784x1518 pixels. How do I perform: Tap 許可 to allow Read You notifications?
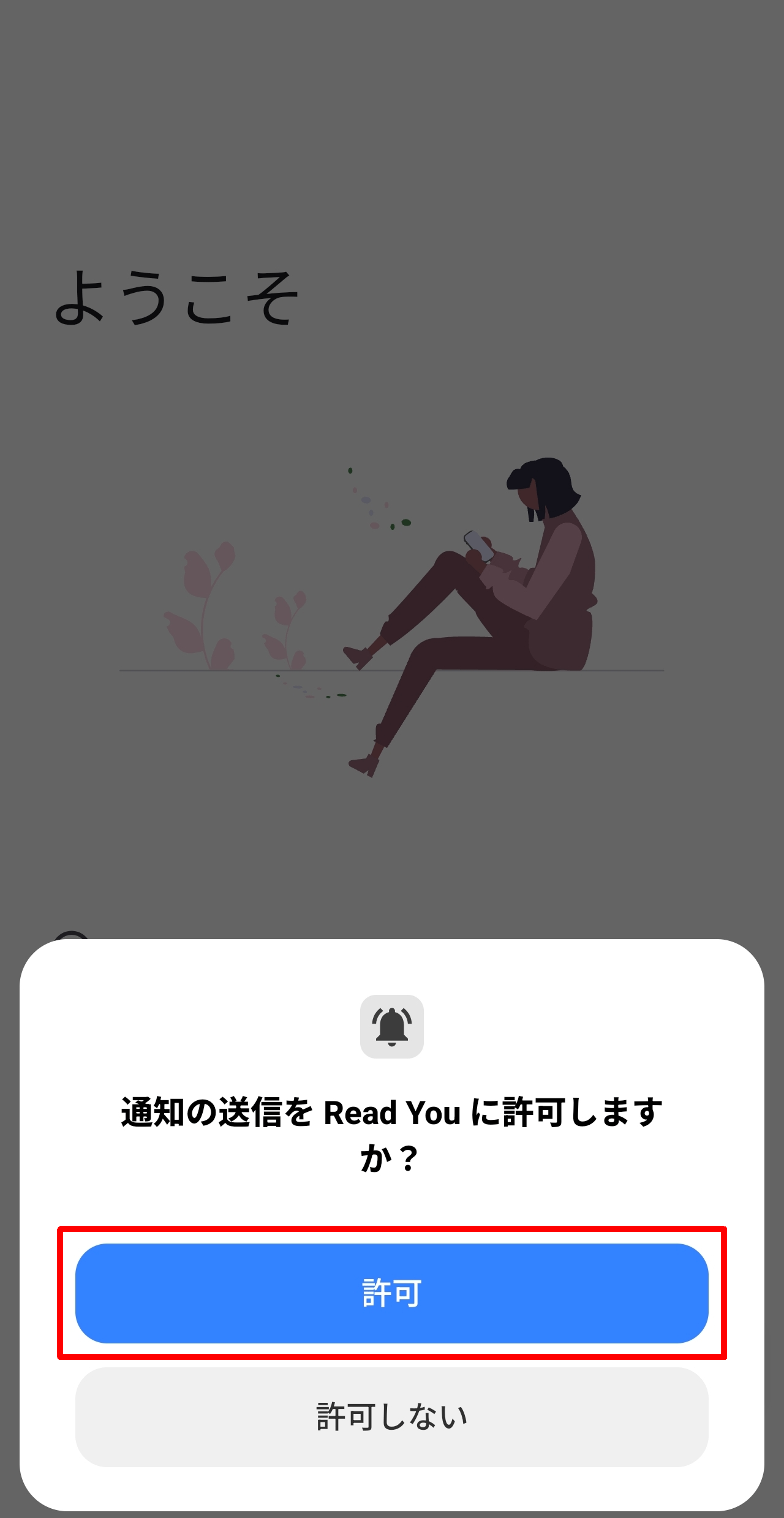392,1293
